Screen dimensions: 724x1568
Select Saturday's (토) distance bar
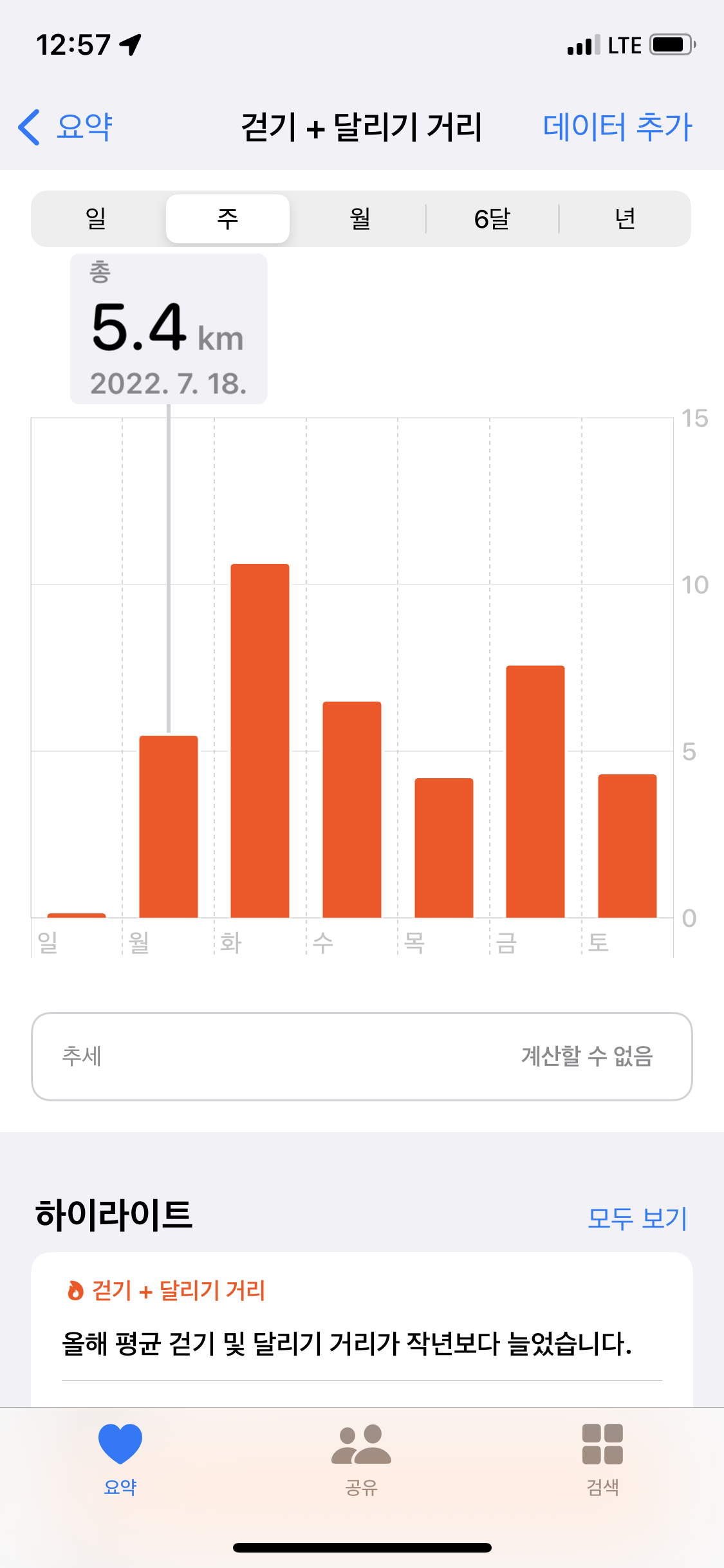(627, 846)
